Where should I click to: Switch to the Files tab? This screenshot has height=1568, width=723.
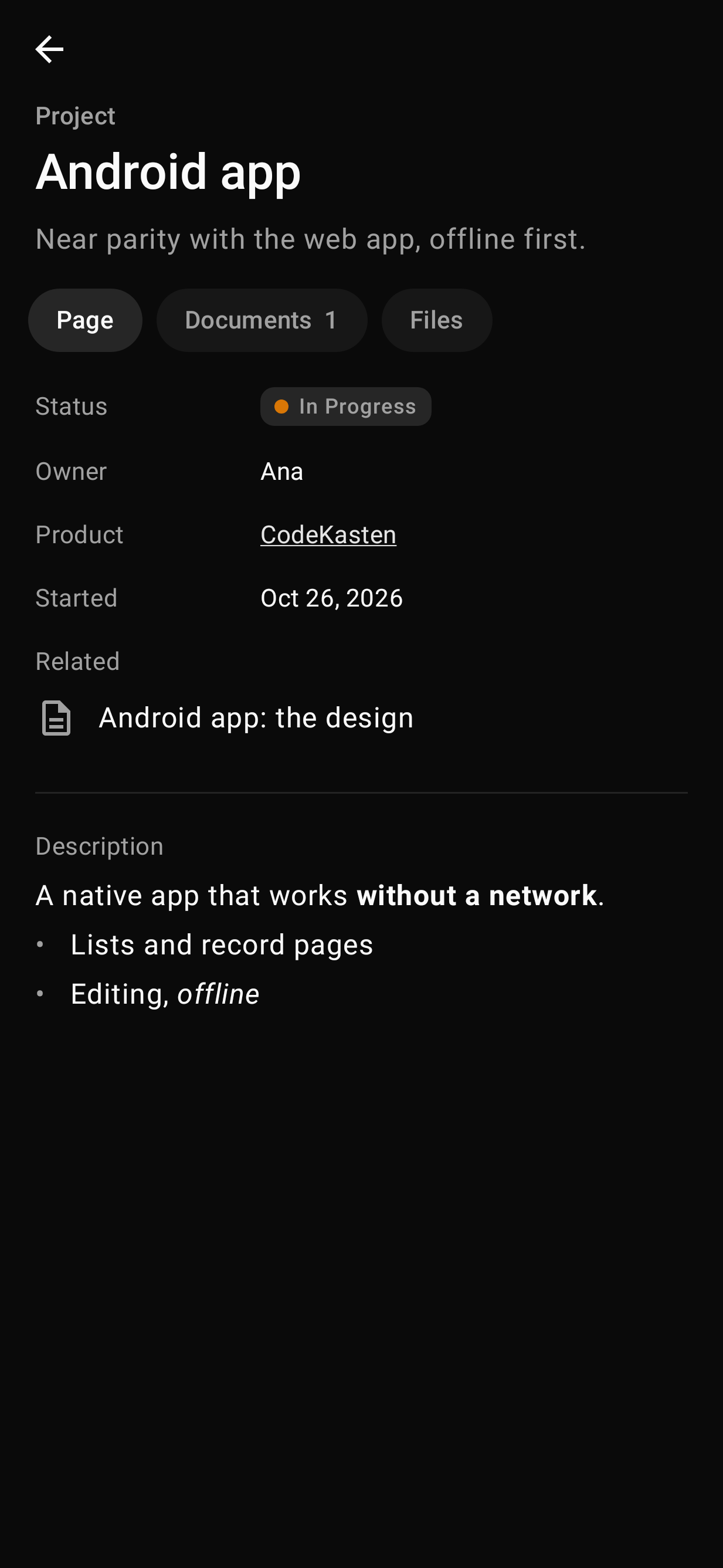tap(436, 320)
